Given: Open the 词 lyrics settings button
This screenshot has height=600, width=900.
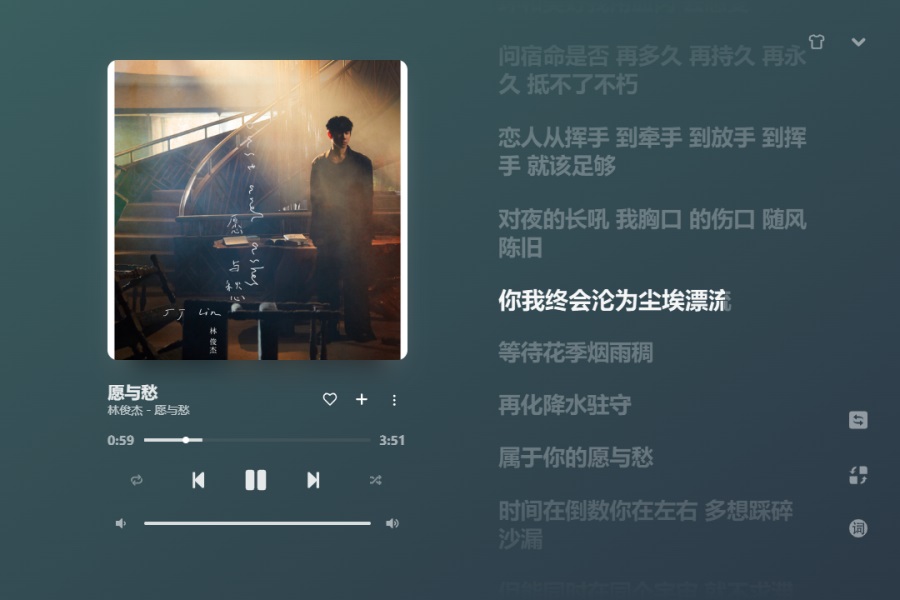Looking at the screenshot, I should click(x=858, y=528).
